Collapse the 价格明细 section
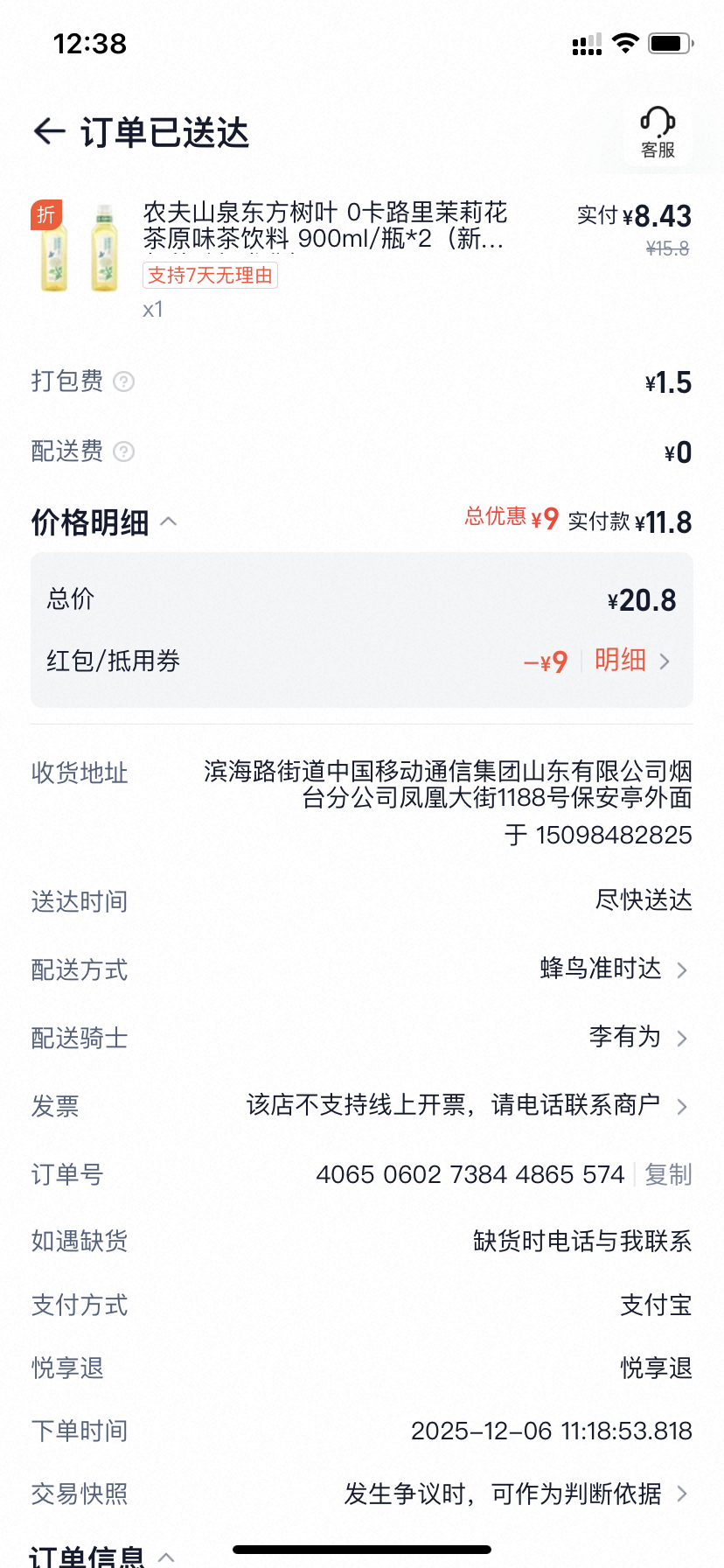The height and width of the screenshot is (1568, 724). click(x=169, y=522)
